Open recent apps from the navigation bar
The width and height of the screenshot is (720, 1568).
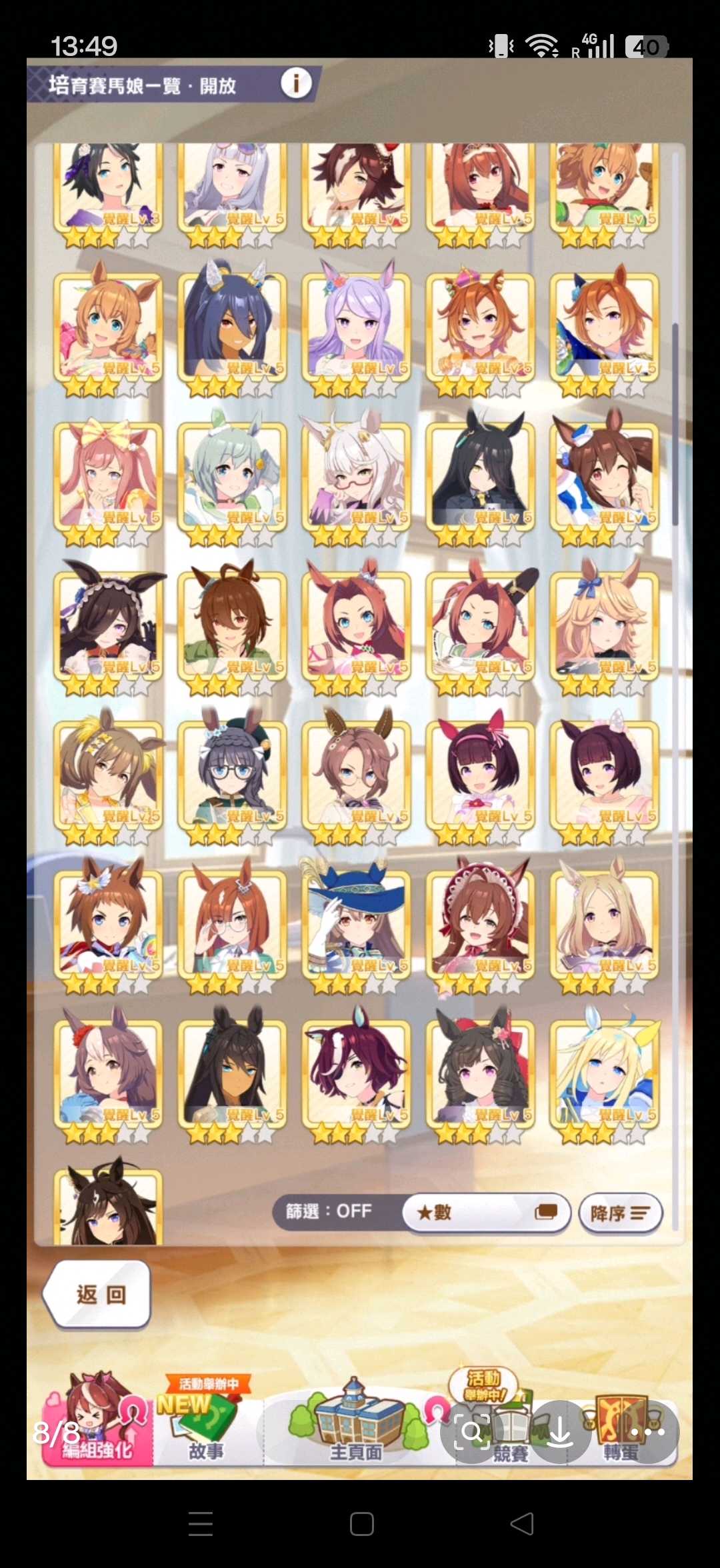click(x=201, y=1524)
